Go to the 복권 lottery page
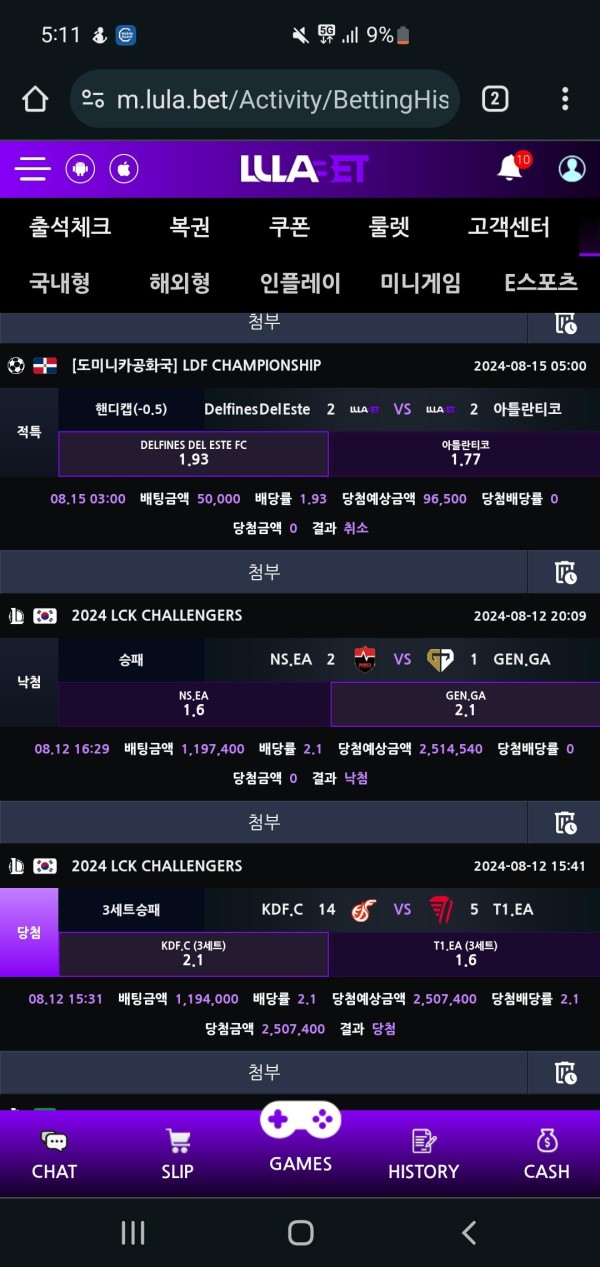 190,227
